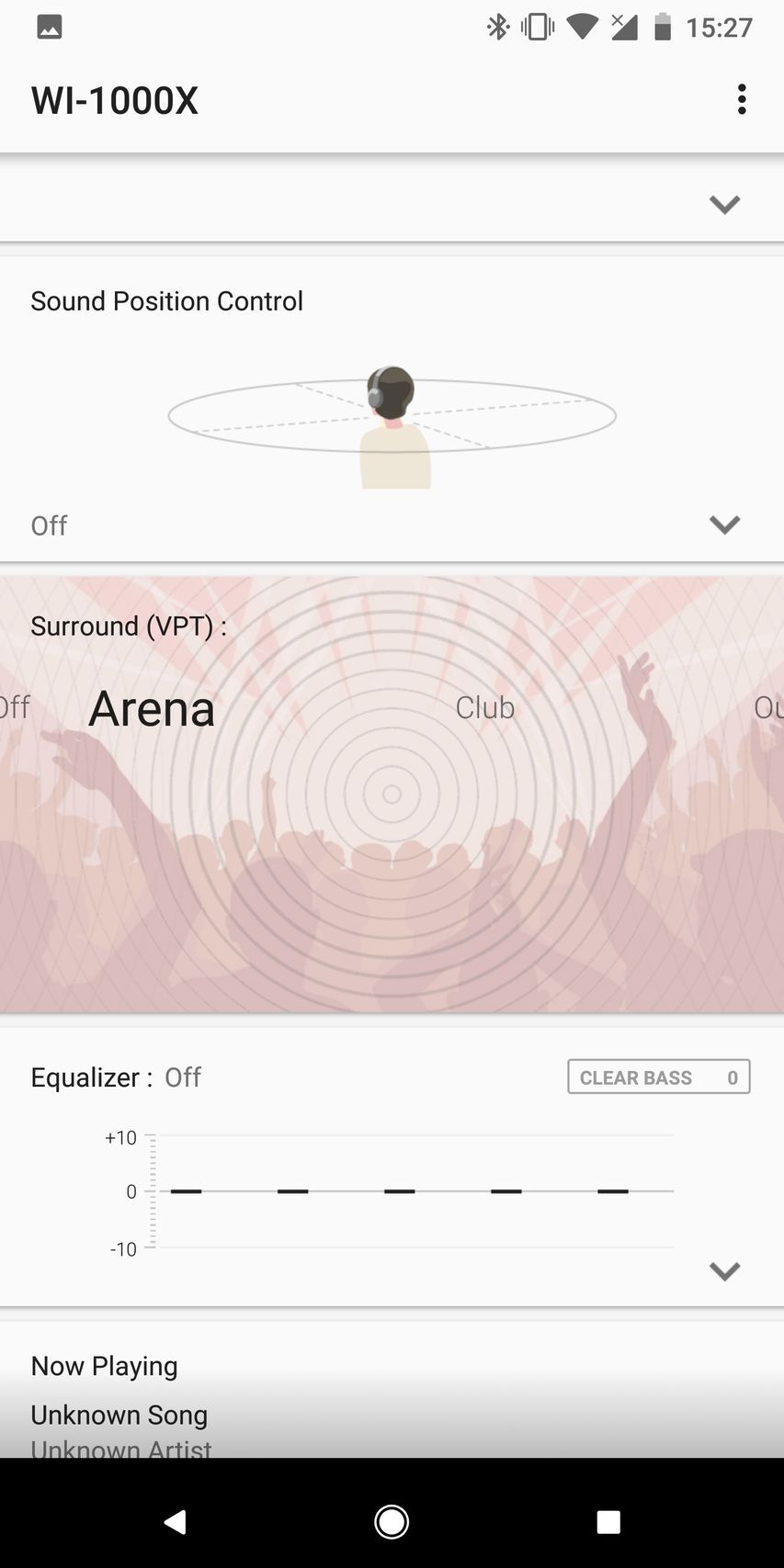
Task: Select the Club surround mode
Action: [484, 707]
